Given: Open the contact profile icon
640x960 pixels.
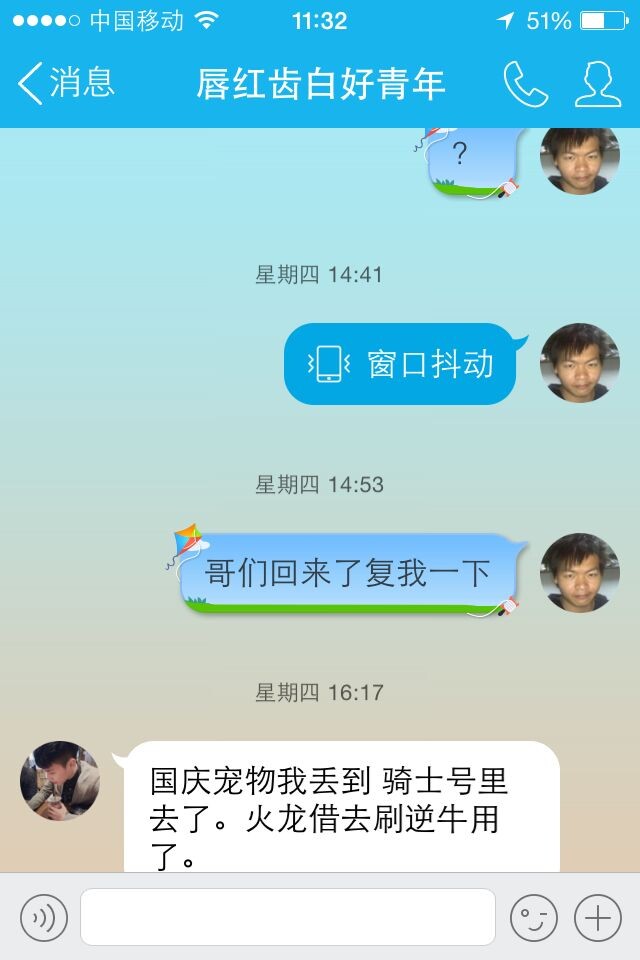Looking at the screenshot, I should point(598,84).
